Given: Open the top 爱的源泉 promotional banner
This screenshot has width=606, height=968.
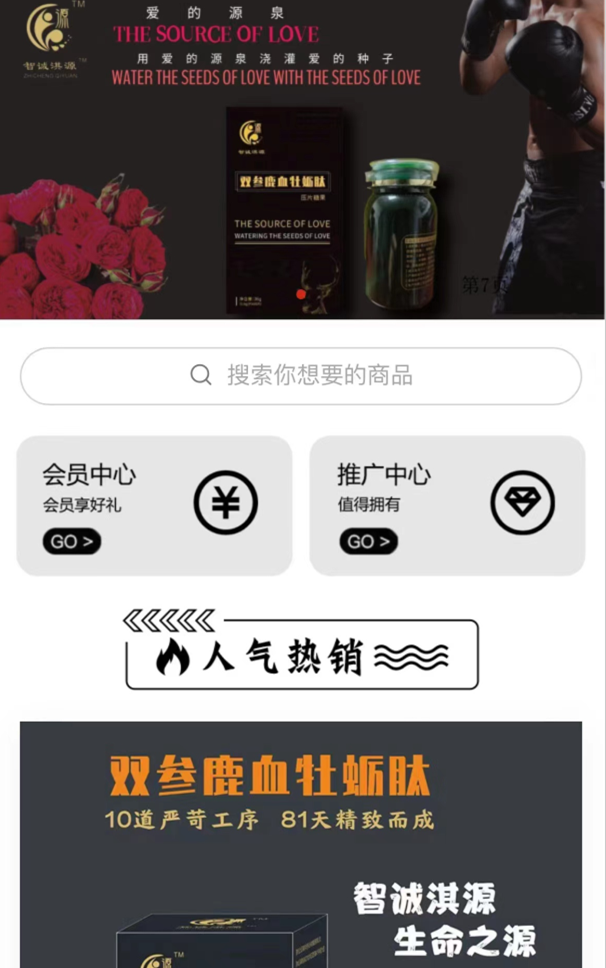Looking at the screenshot, I should tap(302, 160).
